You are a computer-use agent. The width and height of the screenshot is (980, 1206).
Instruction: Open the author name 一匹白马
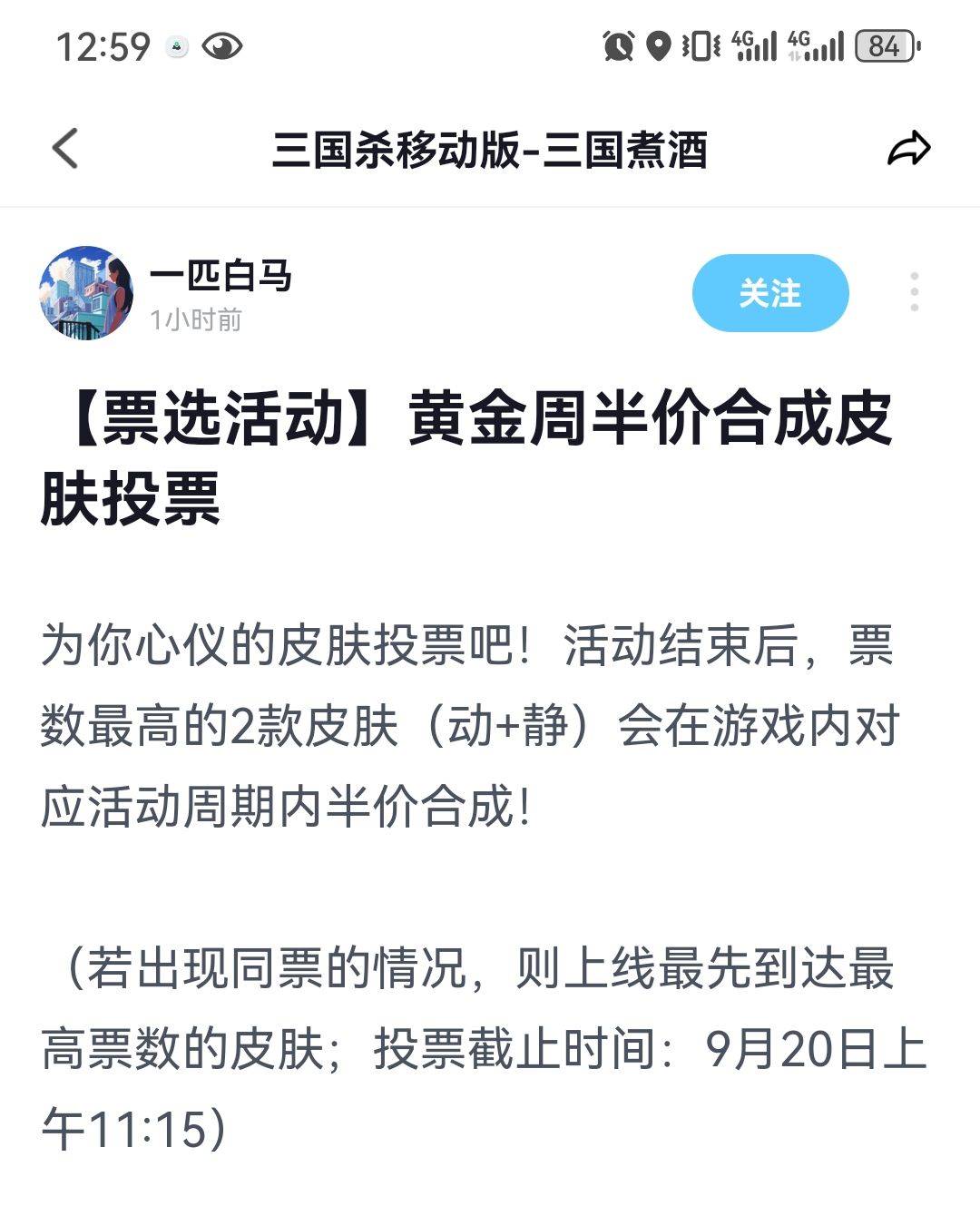[x=220, y=276]
